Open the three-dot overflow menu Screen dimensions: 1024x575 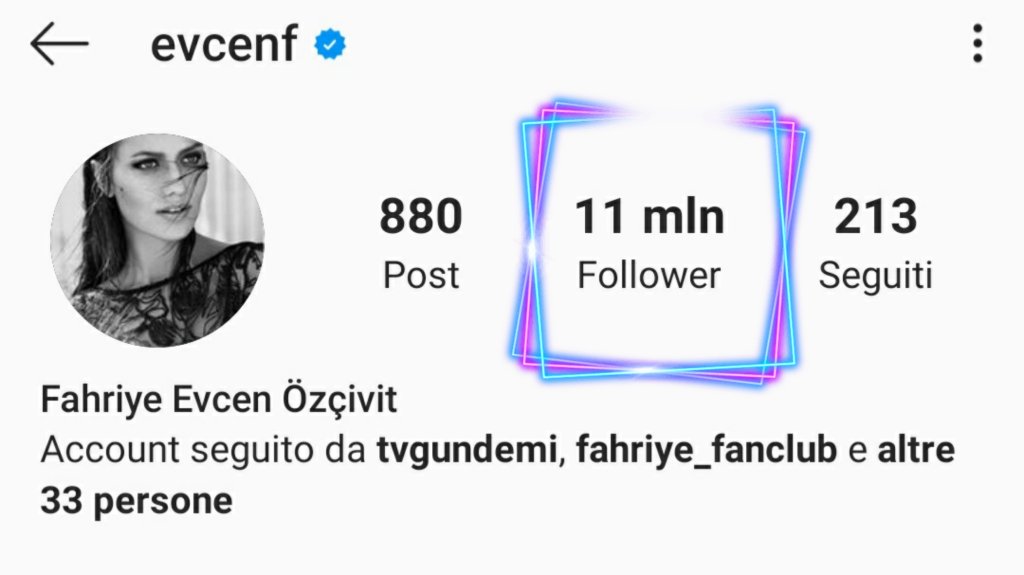tap(977, 44)
